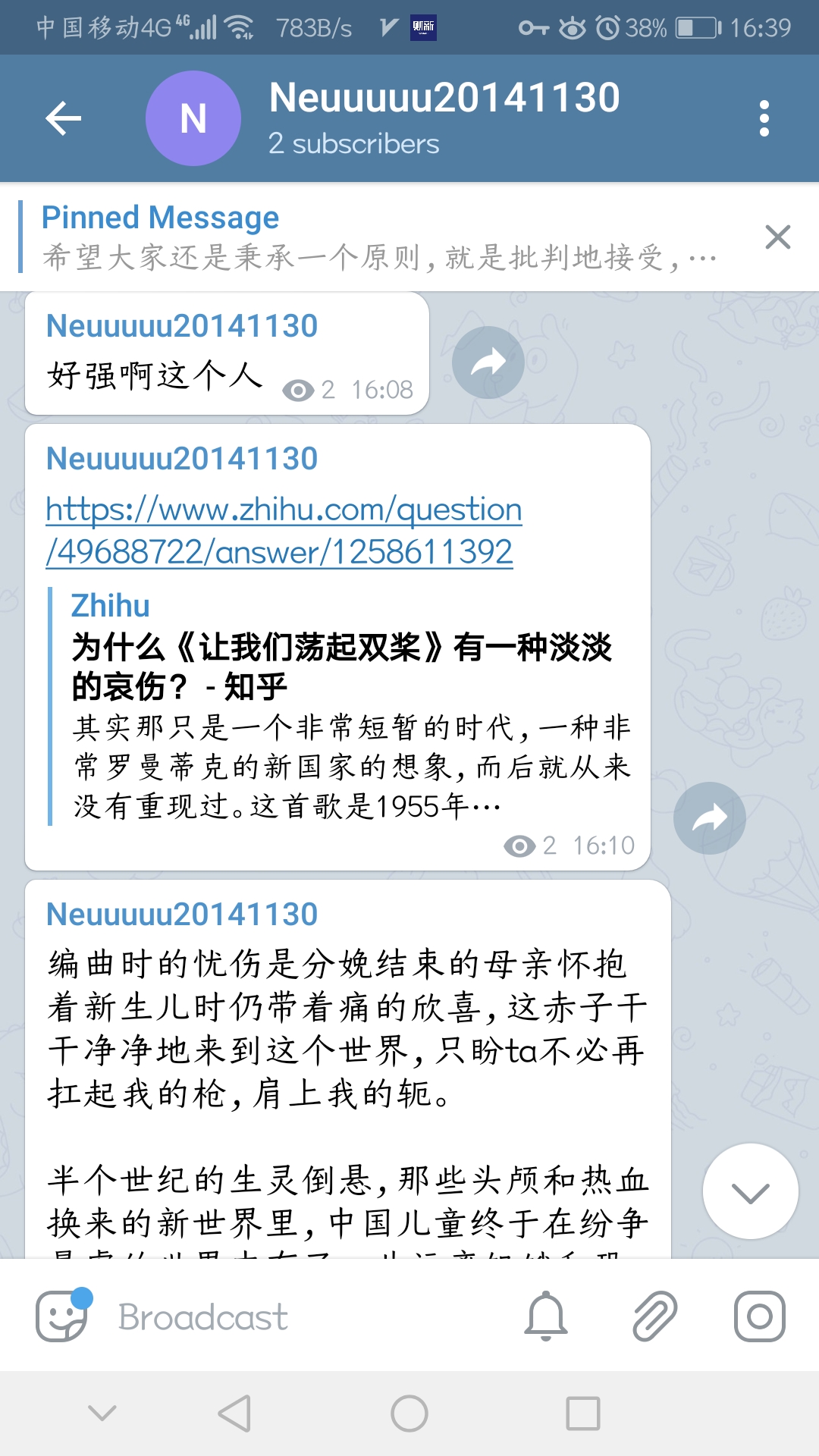Open the three-dot overflow menu
This screenshot has height=1456, width=819.
click(764, 118)
